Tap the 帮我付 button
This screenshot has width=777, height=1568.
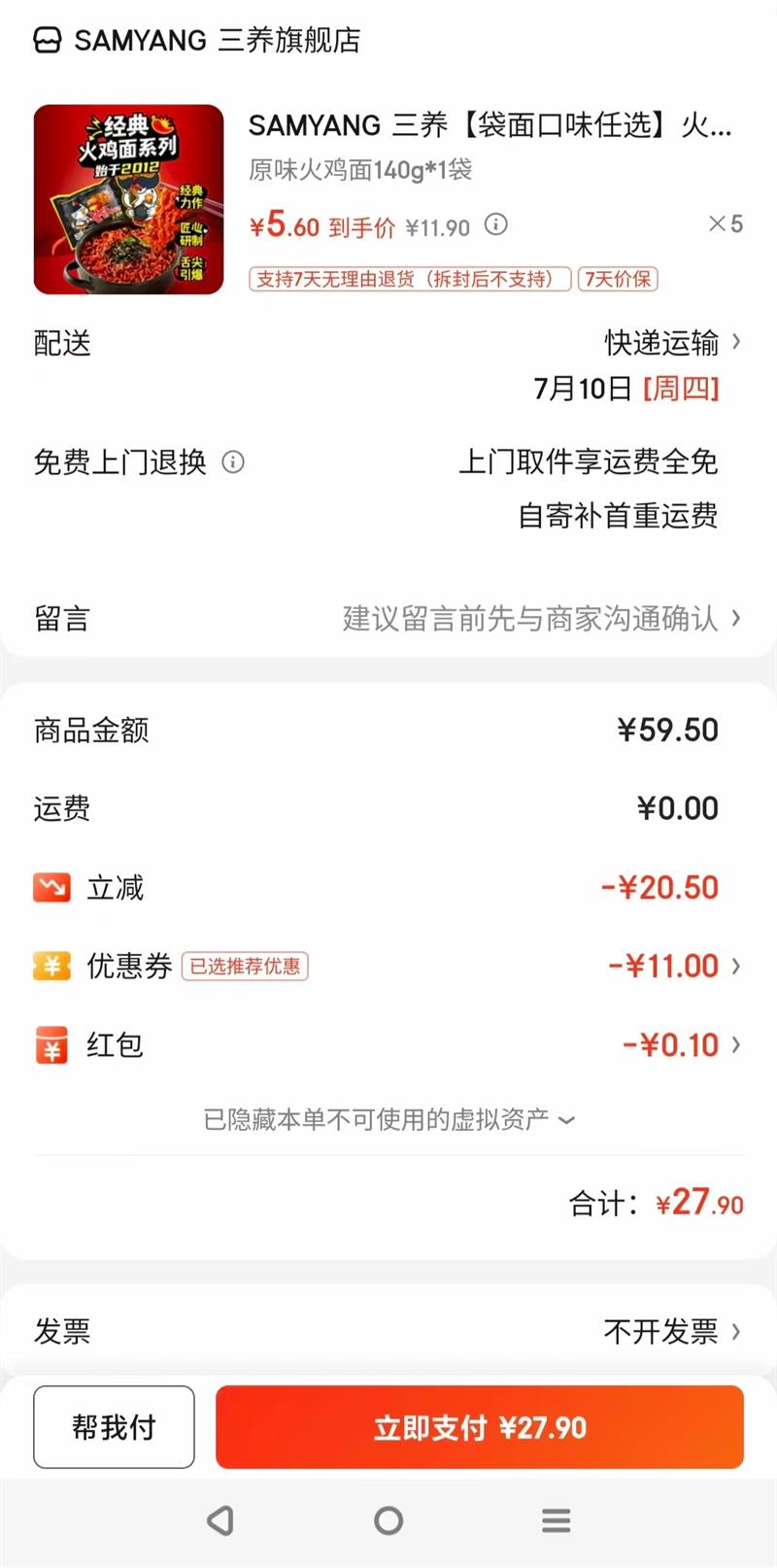pos(114,1426)
